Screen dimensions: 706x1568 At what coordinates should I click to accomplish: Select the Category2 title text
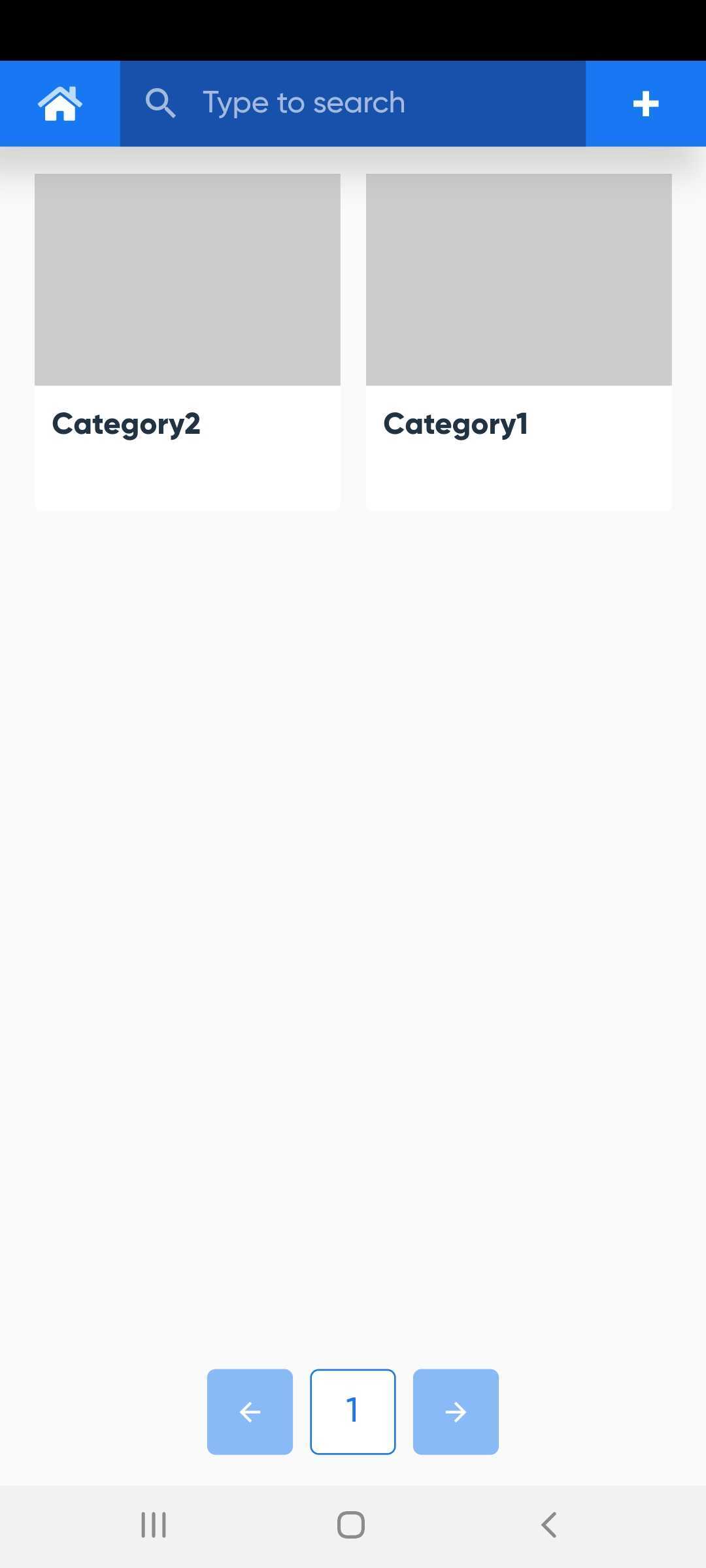click(x=126, y=423)
